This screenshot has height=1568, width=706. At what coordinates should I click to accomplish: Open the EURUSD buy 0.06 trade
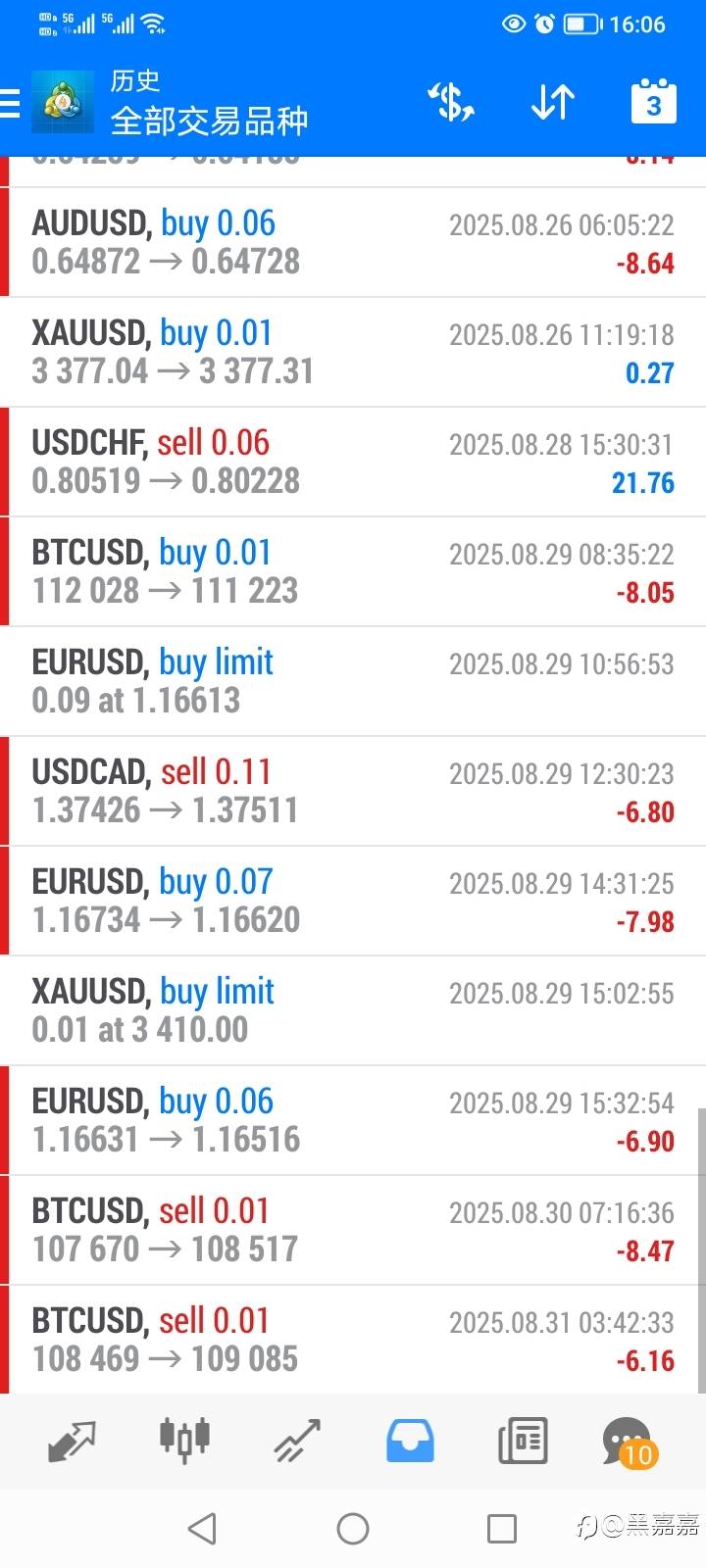(x=353, y=1120)
